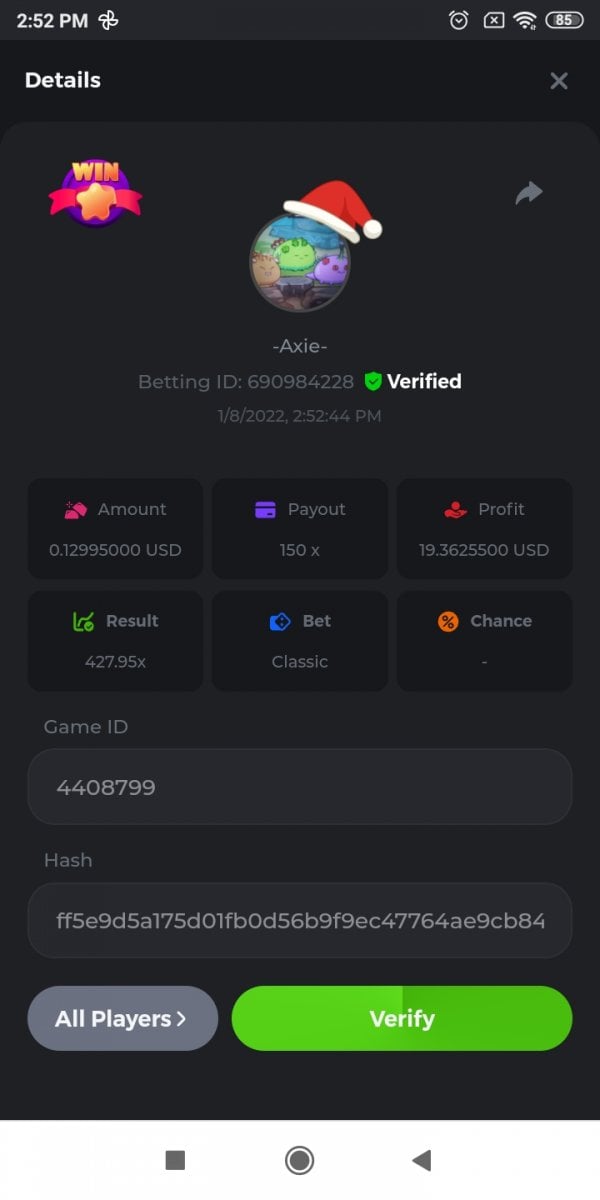600x1200 pixels.
Task: Select the Hash field
Action: [300, 920]
